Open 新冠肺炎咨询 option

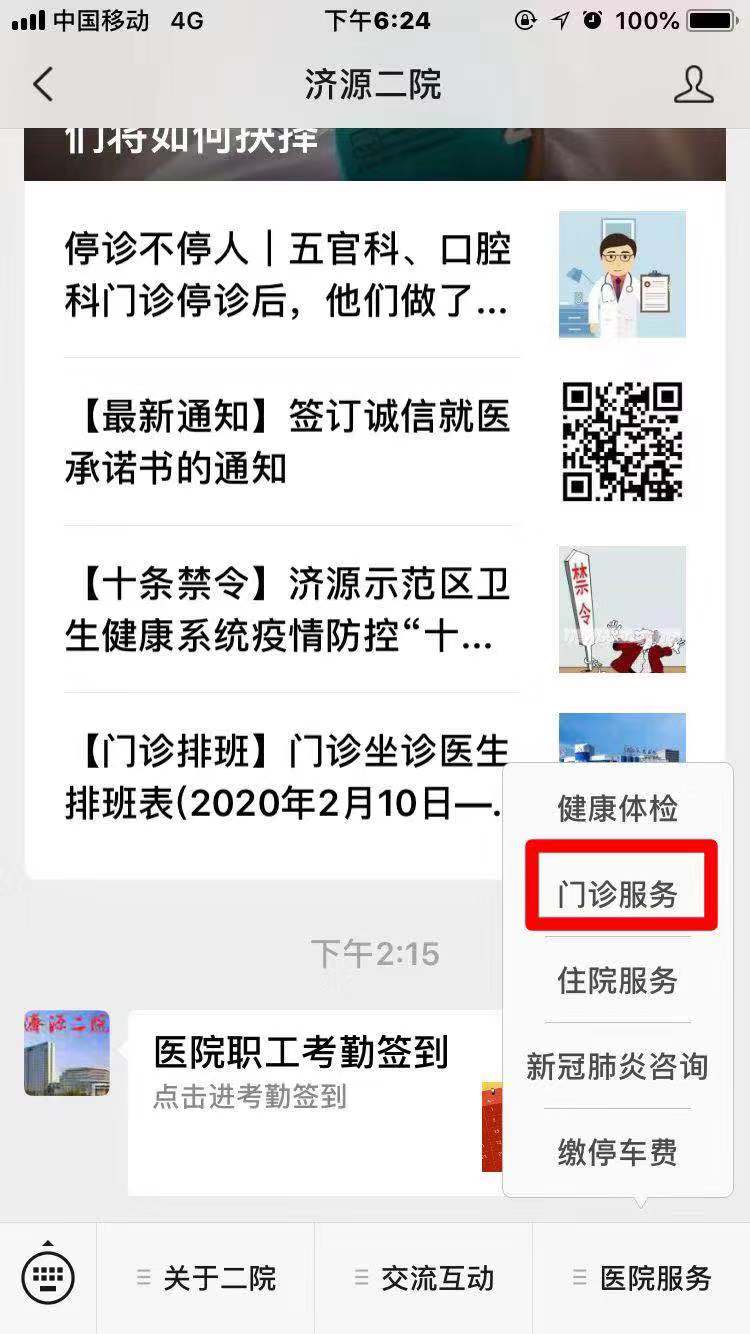pos(617,1066)
